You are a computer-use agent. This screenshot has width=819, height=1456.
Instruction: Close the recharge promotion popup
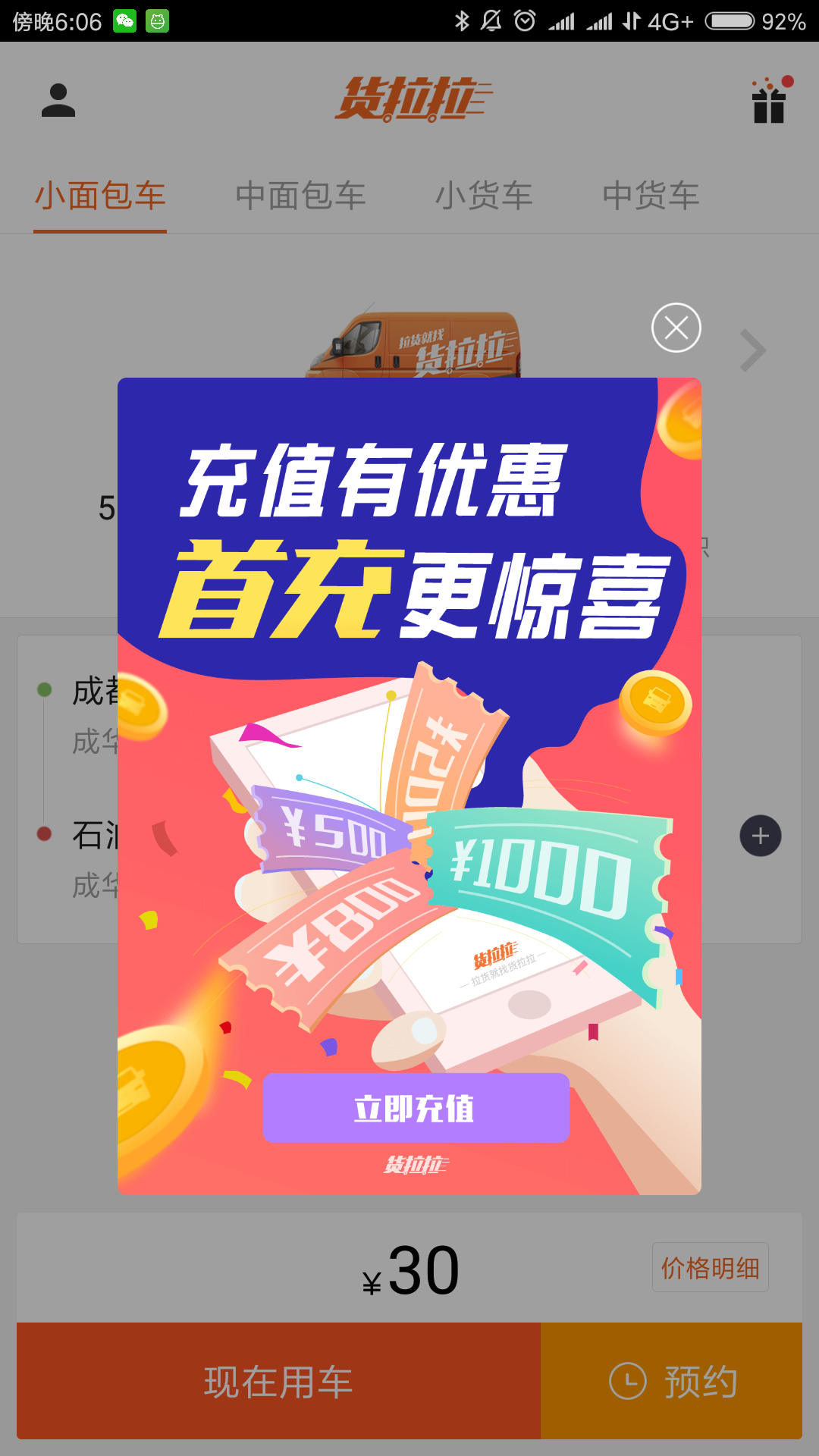[676, 328]
